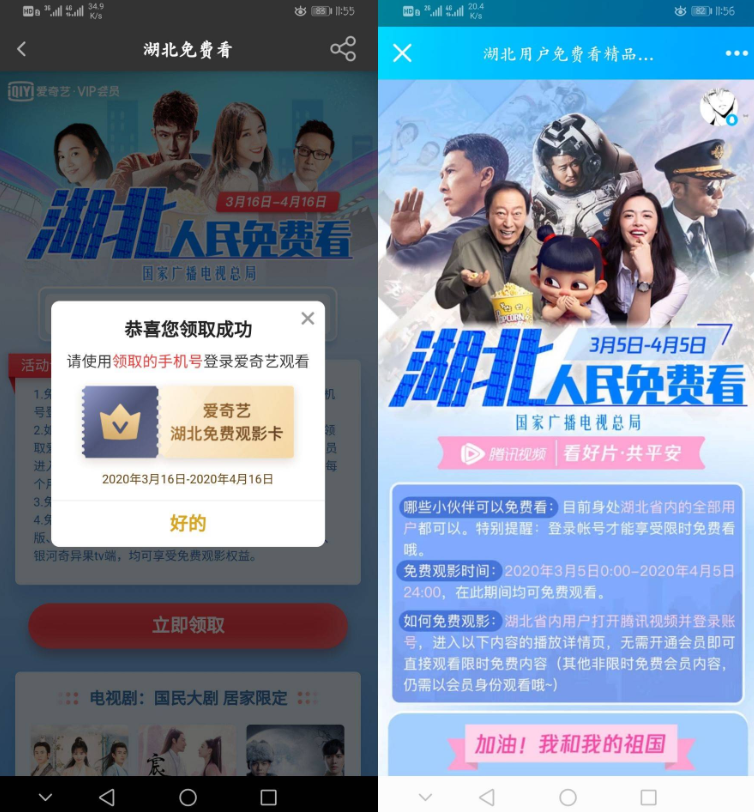Open the three-dot more menu
754x812 pixels.
click(735, 53)
